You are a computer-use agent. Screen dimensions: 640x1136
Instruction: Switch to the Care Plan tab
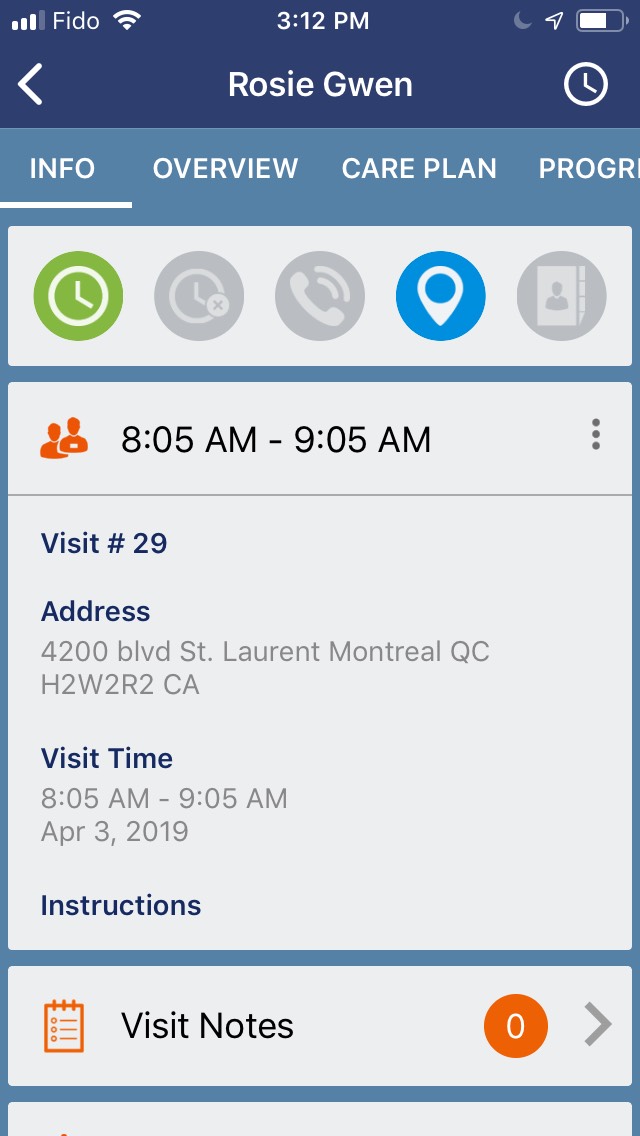pyautogui.click(x=419, y=168)
